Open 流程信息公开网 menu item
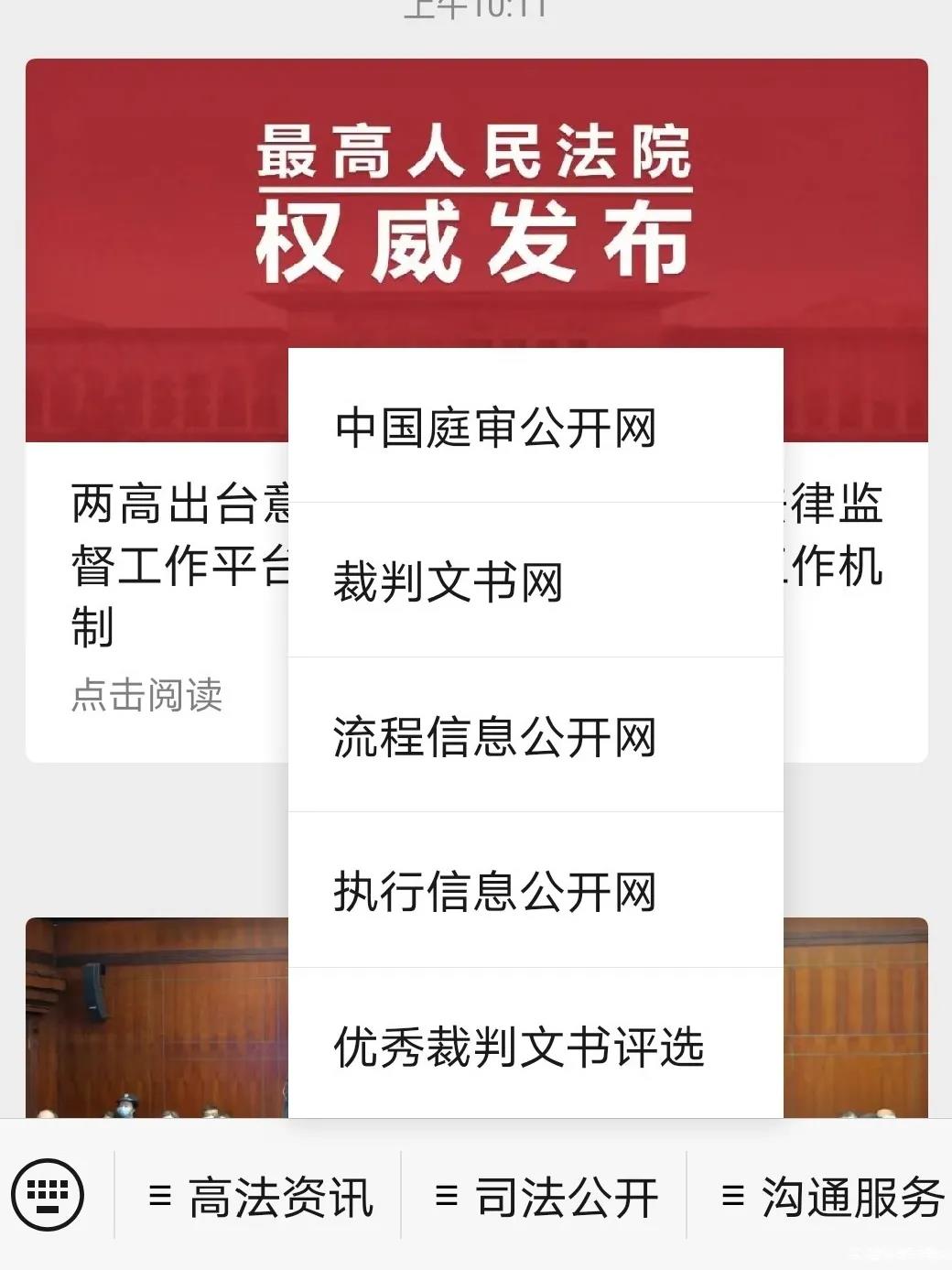The height and width of the screenshot is (1270, 952). (535, 736)
